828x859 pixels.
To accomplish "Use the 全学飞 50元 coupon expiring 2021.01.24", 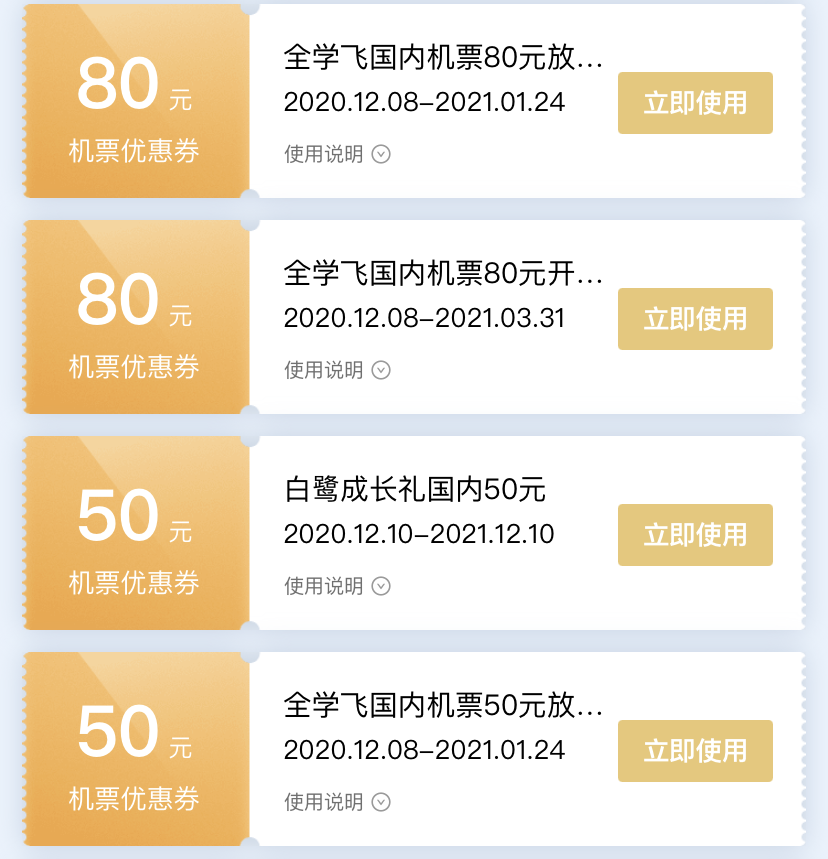I will (x=695, y=751).
